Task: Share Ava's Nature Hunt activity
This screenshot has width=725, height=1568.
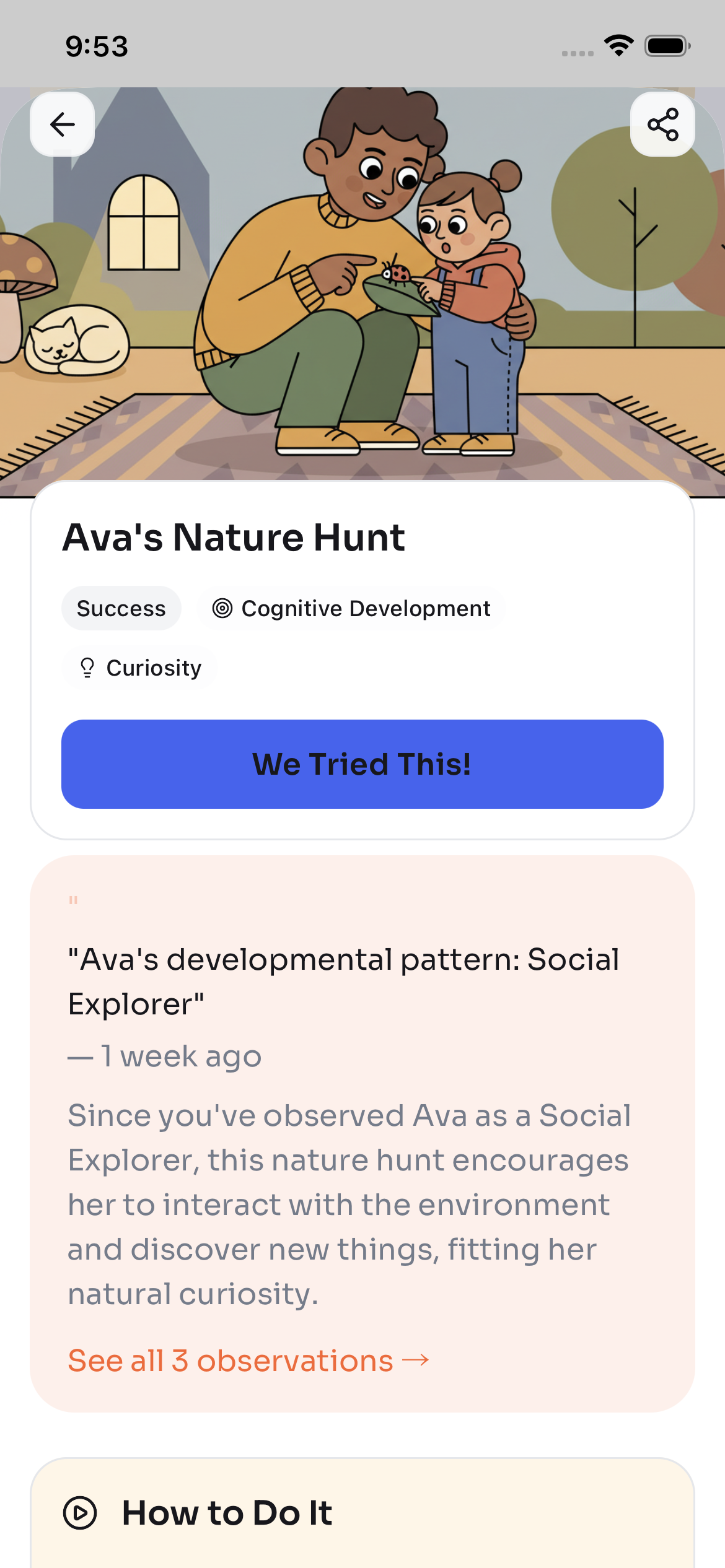Action: coord(662,124)
